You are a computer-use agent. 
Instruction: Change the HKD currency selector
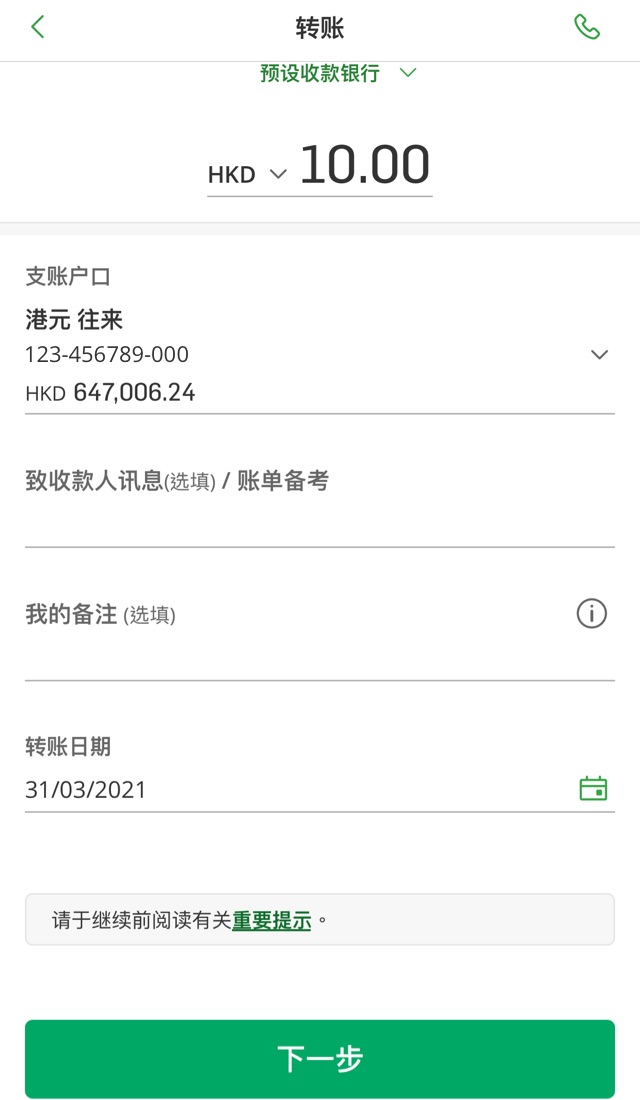click(x=246, y=174)
